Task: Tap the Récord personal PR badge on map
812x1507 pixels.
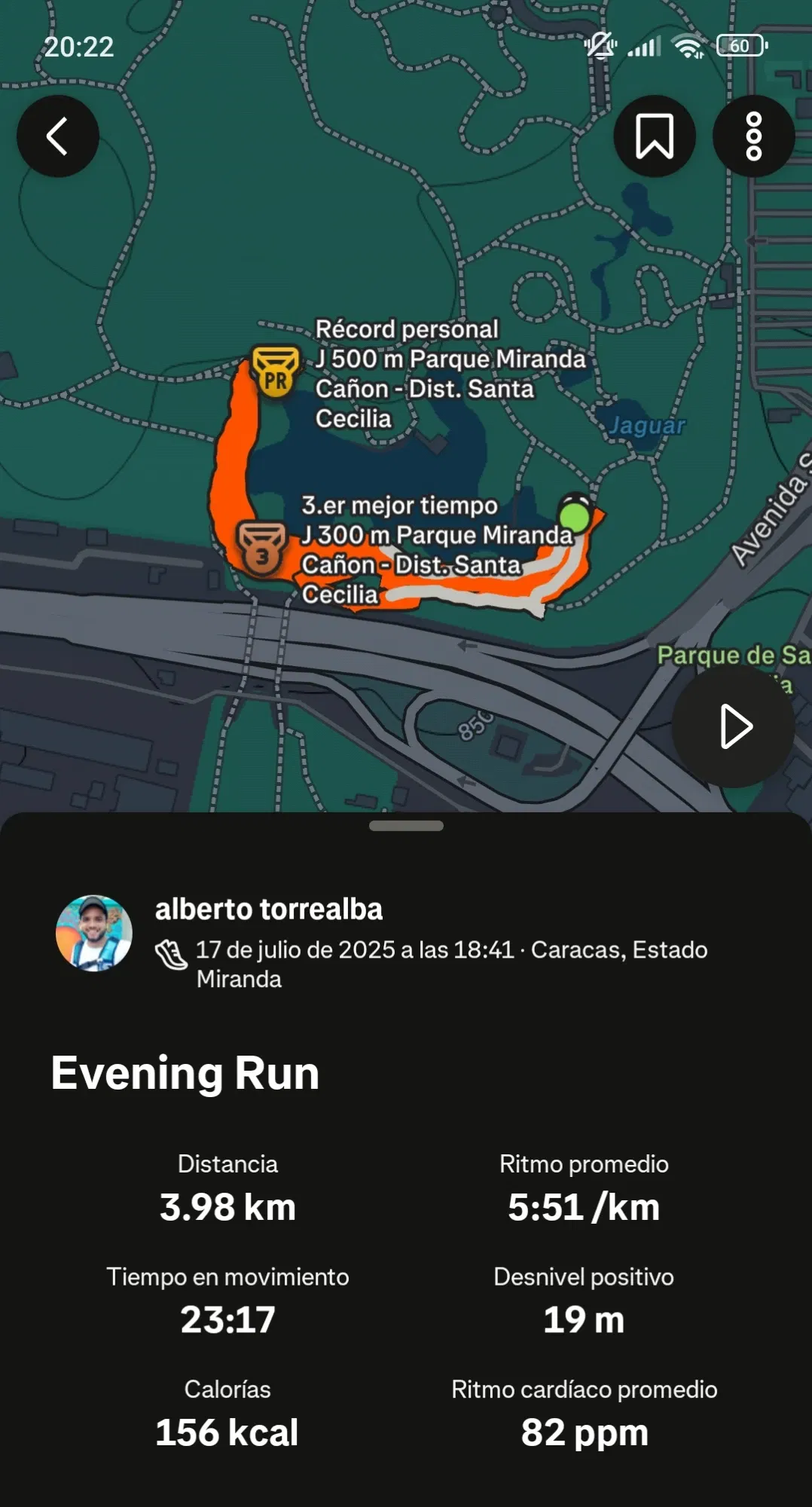Action: pos(275,371)
